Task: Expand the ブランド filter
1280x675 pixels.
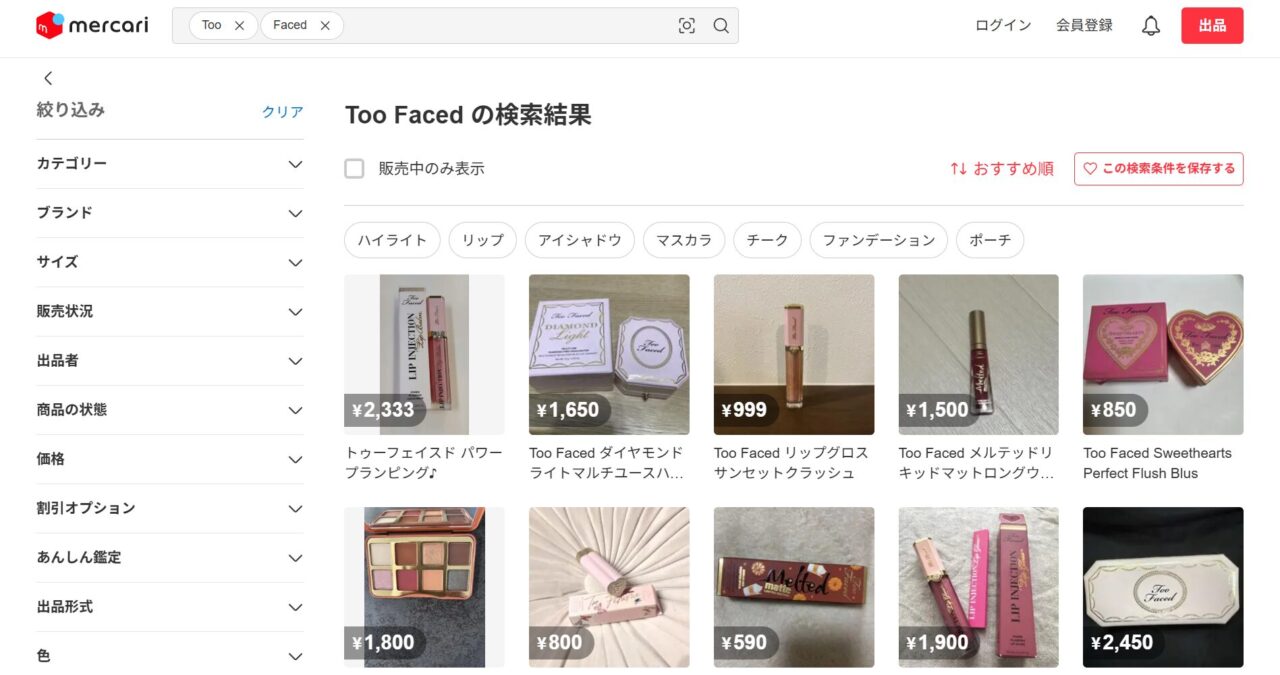Action: [170, 213]
